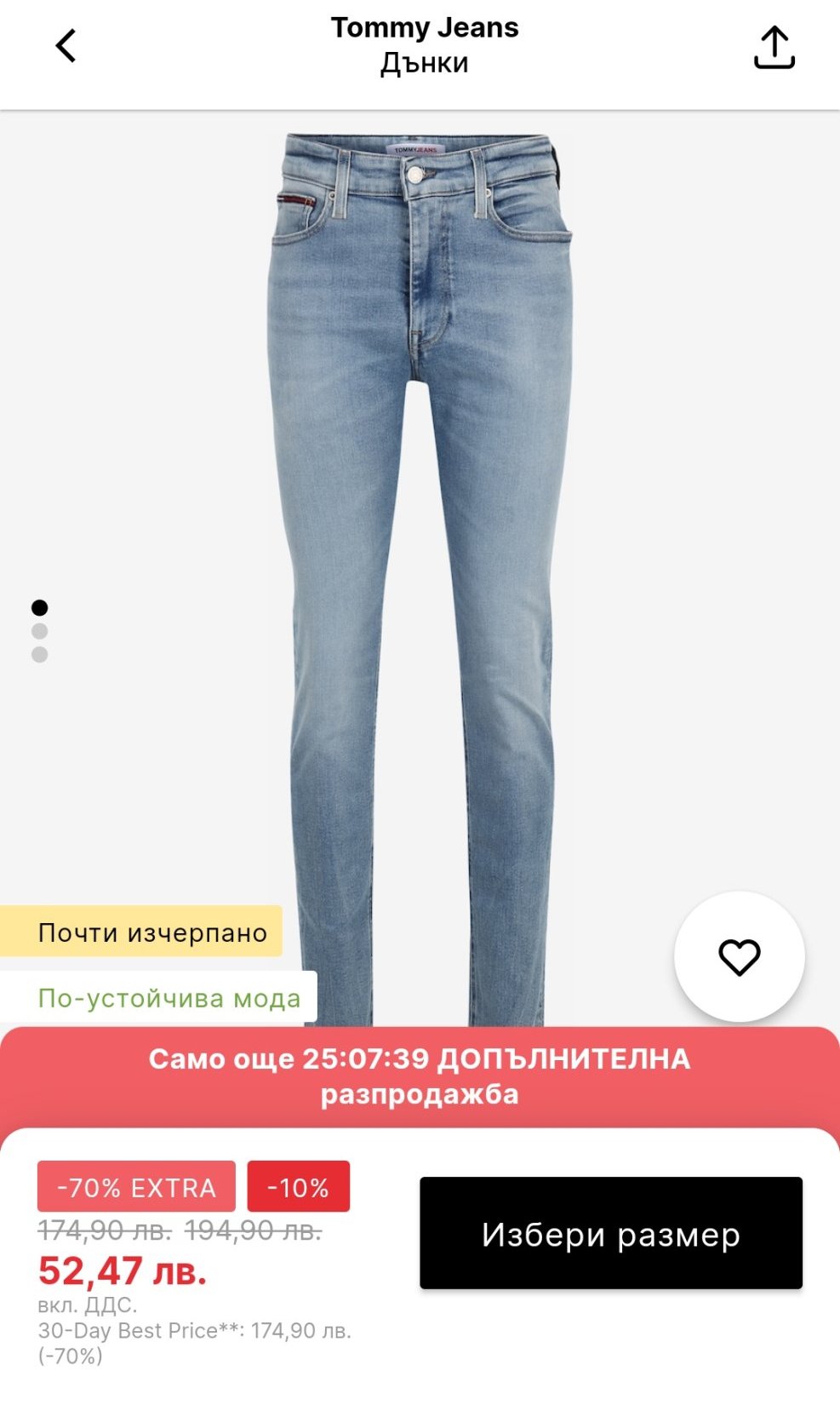Go back using the arrow icon
This screenshot has height=1411, width=840.
coord(66,46)
